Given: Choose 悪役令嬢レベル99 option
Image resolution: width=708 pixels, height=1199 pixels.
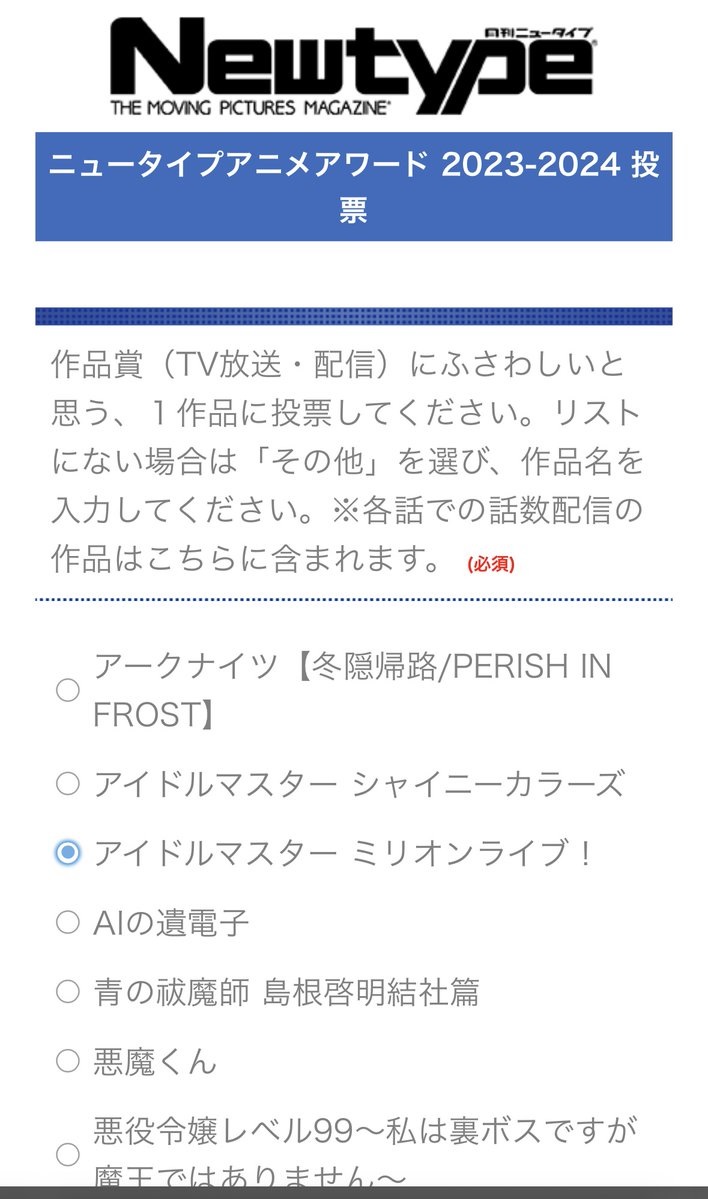Looking at the screenshot, I should coord(68,1154).
